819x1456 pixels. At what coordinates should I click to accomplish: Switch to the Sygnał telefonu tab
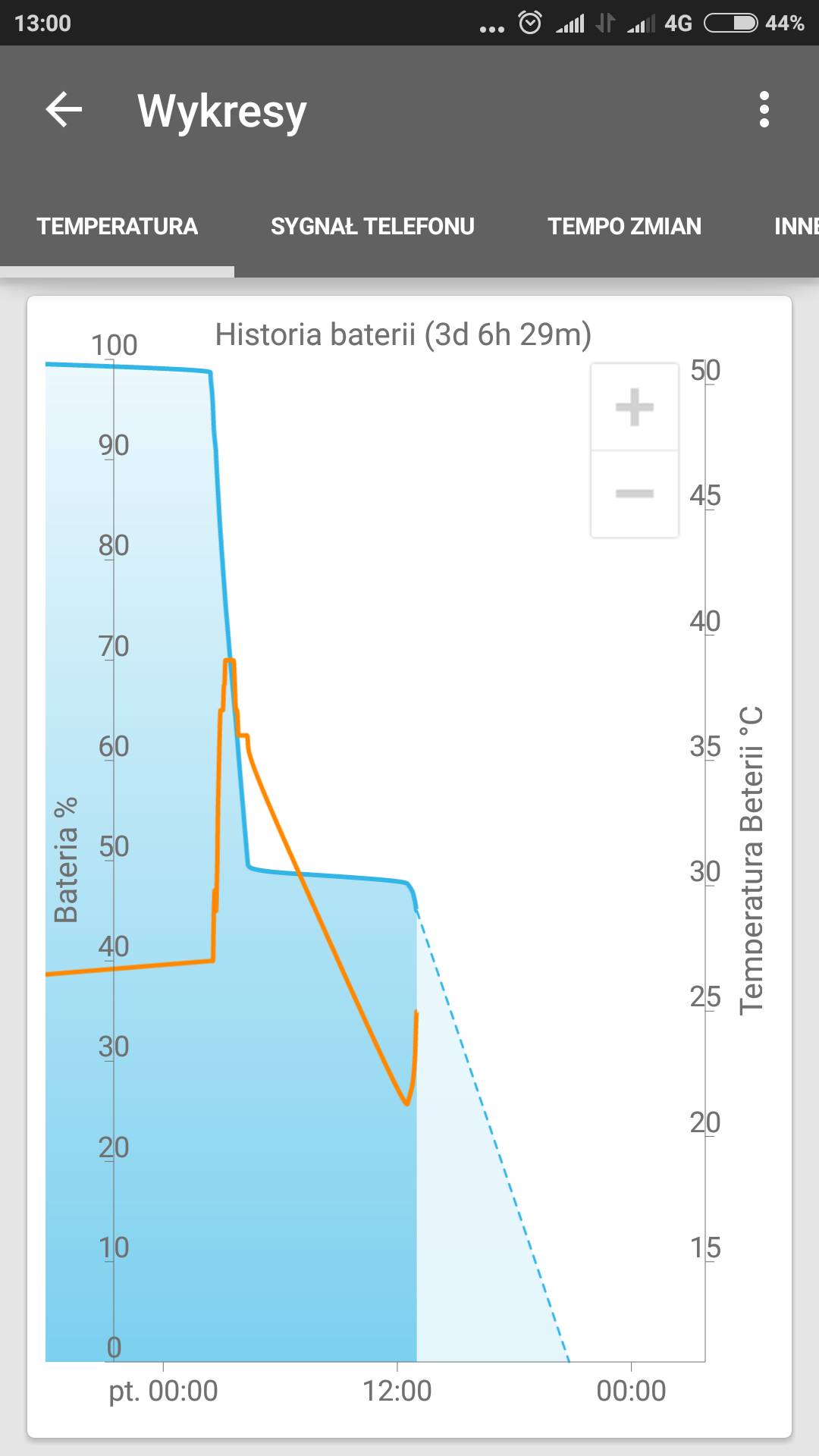tap(372, 226)
